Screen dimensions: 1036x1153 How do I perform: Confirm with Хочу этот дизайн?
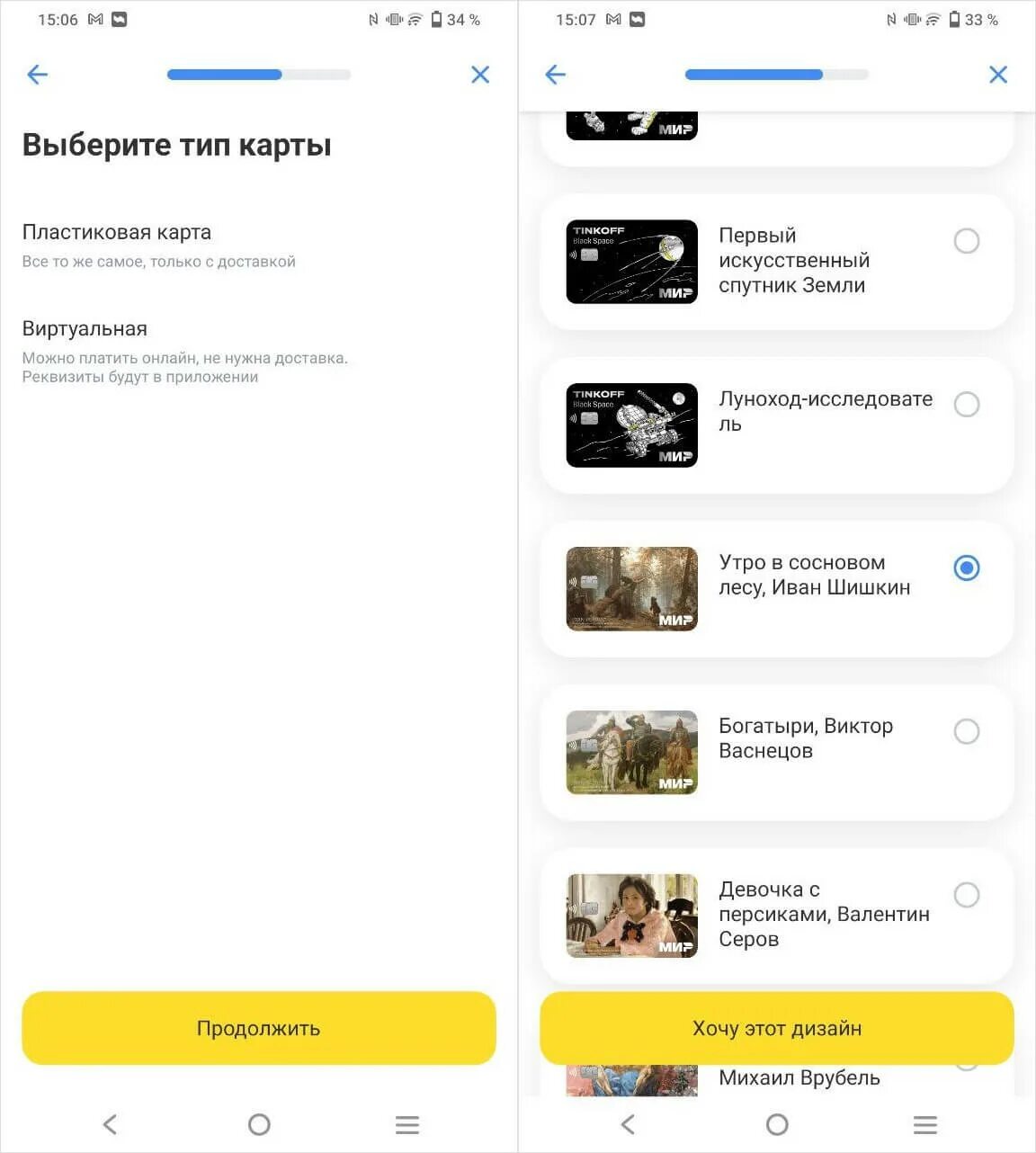pos(777,1028)
